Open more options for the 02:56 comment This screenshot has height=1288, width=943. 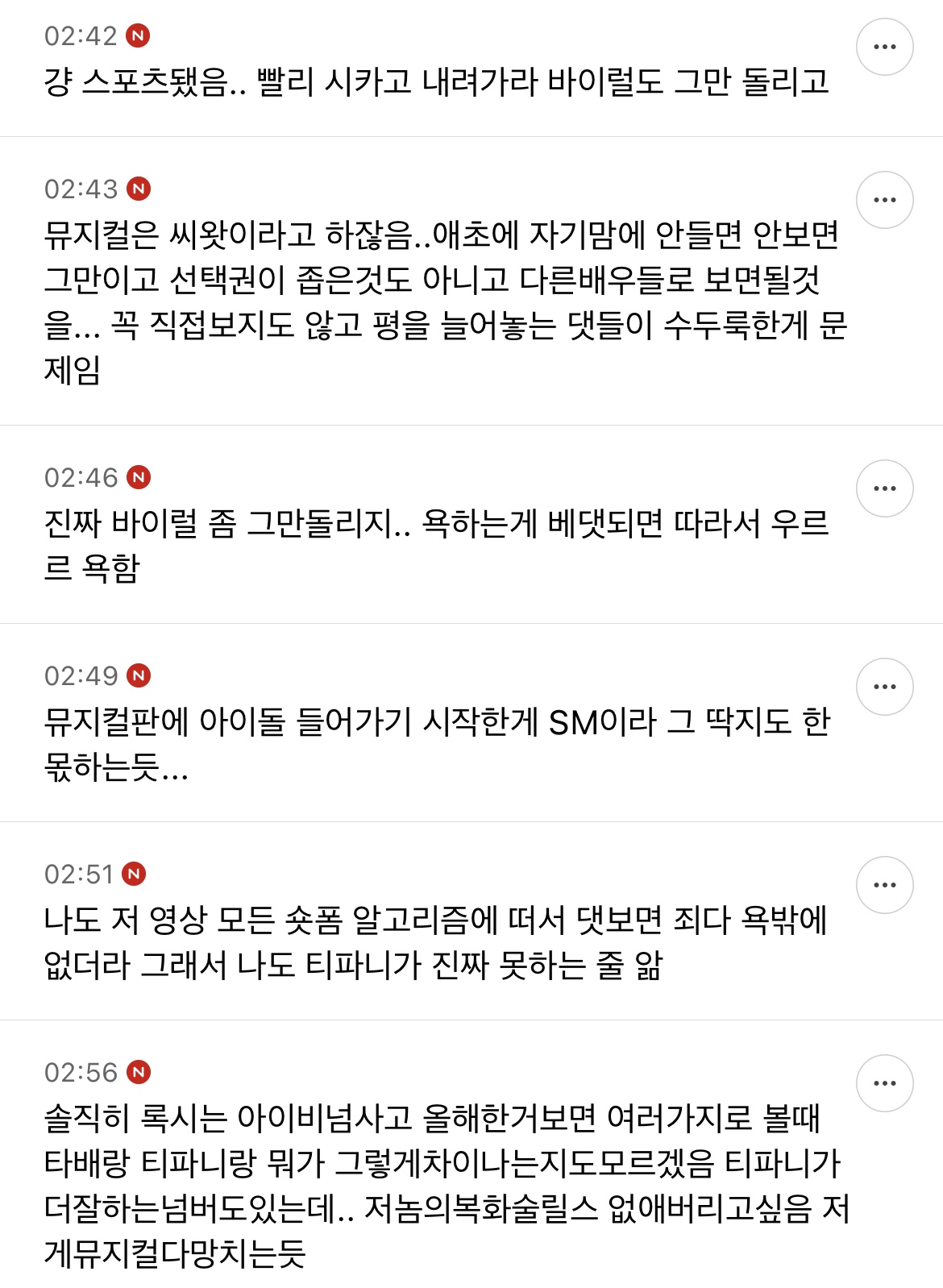point(884,1083)
